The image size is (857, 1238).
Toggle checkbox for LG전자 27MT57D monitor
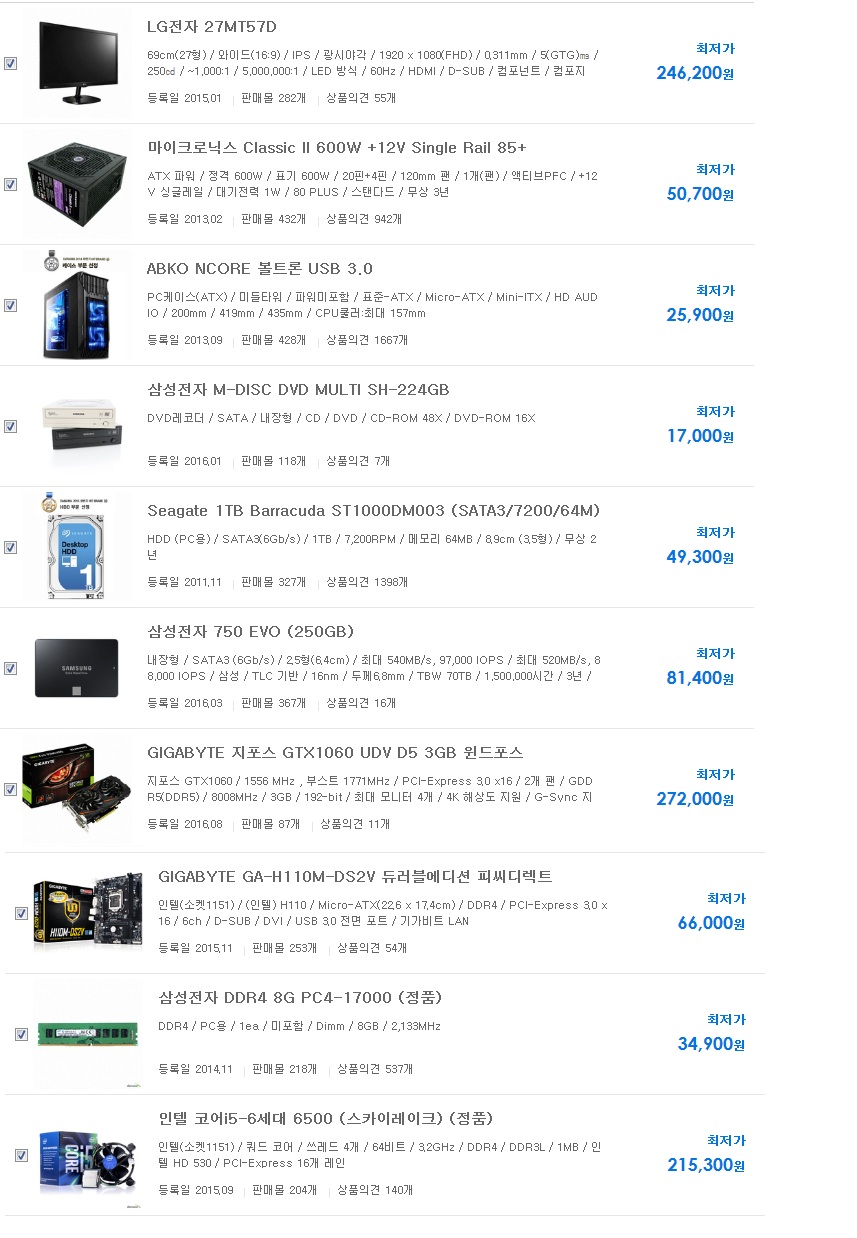point(10,63)
